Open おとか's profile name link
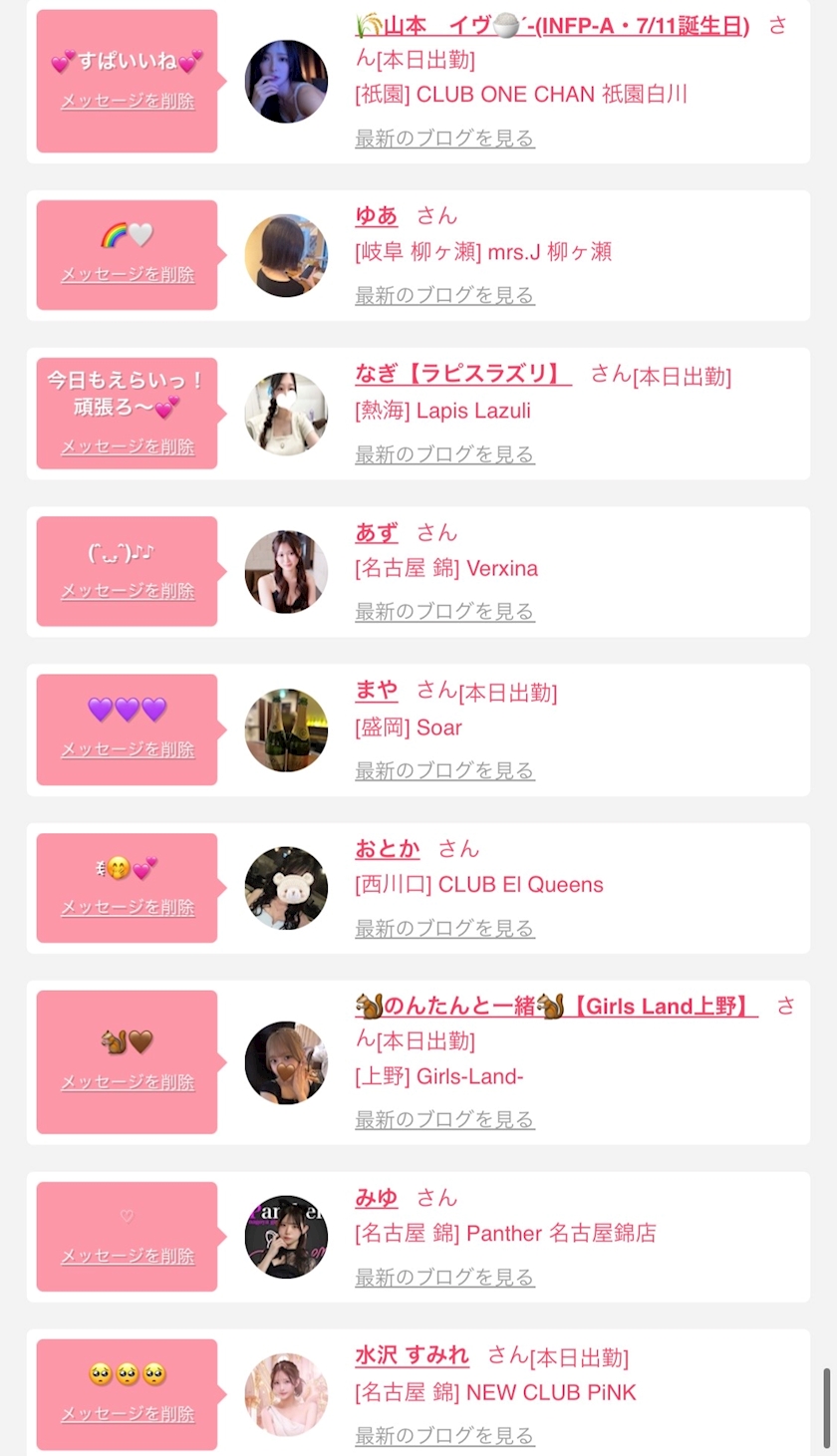Screen dimensions: 837x1456 (387, 849)
